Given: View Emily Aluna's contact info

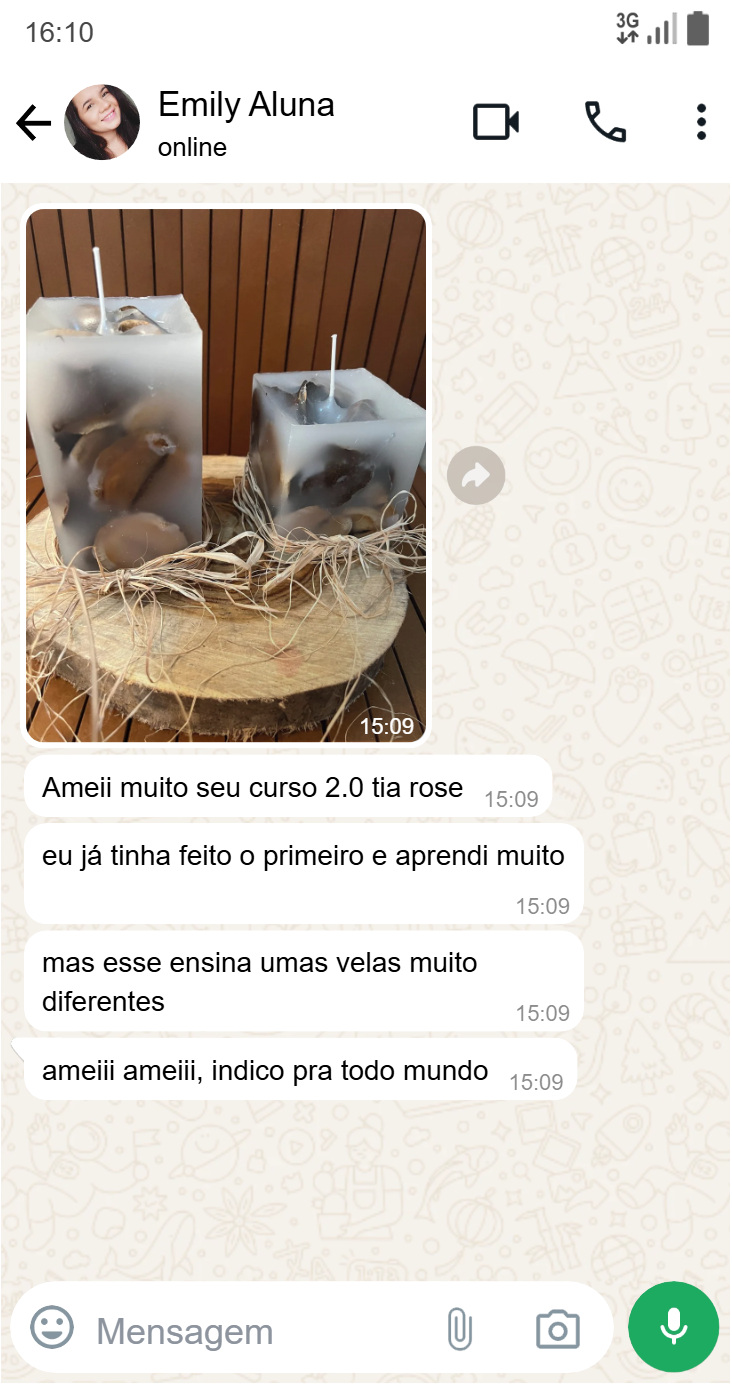Looking at the screenshot, I should click(246, 123).
